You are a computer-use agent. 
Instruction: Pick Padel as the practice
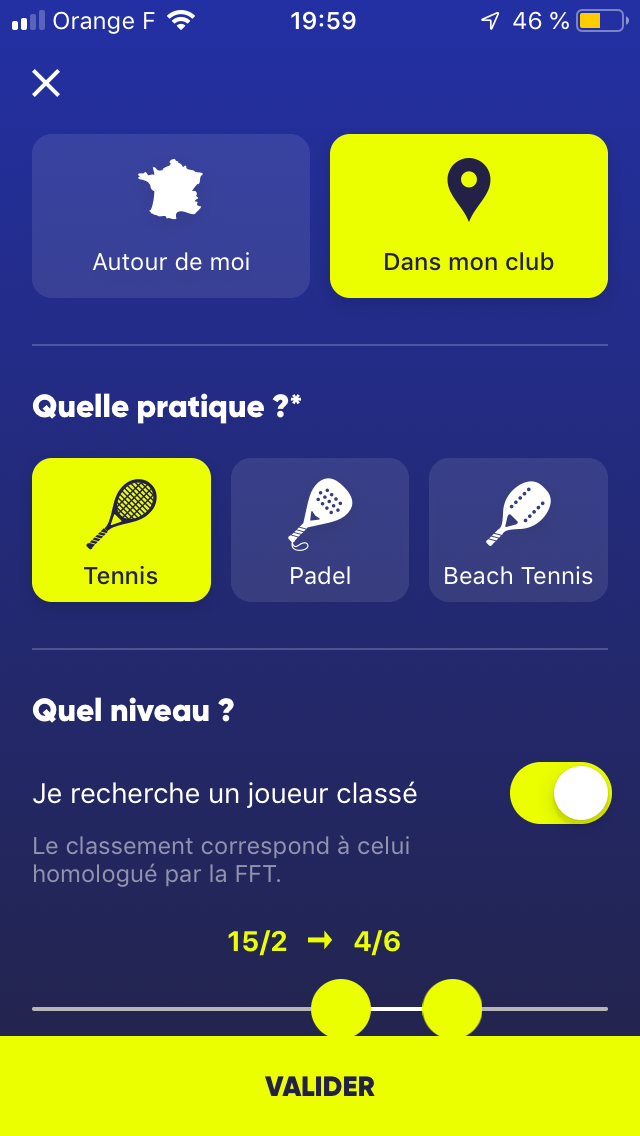[320, 530]
